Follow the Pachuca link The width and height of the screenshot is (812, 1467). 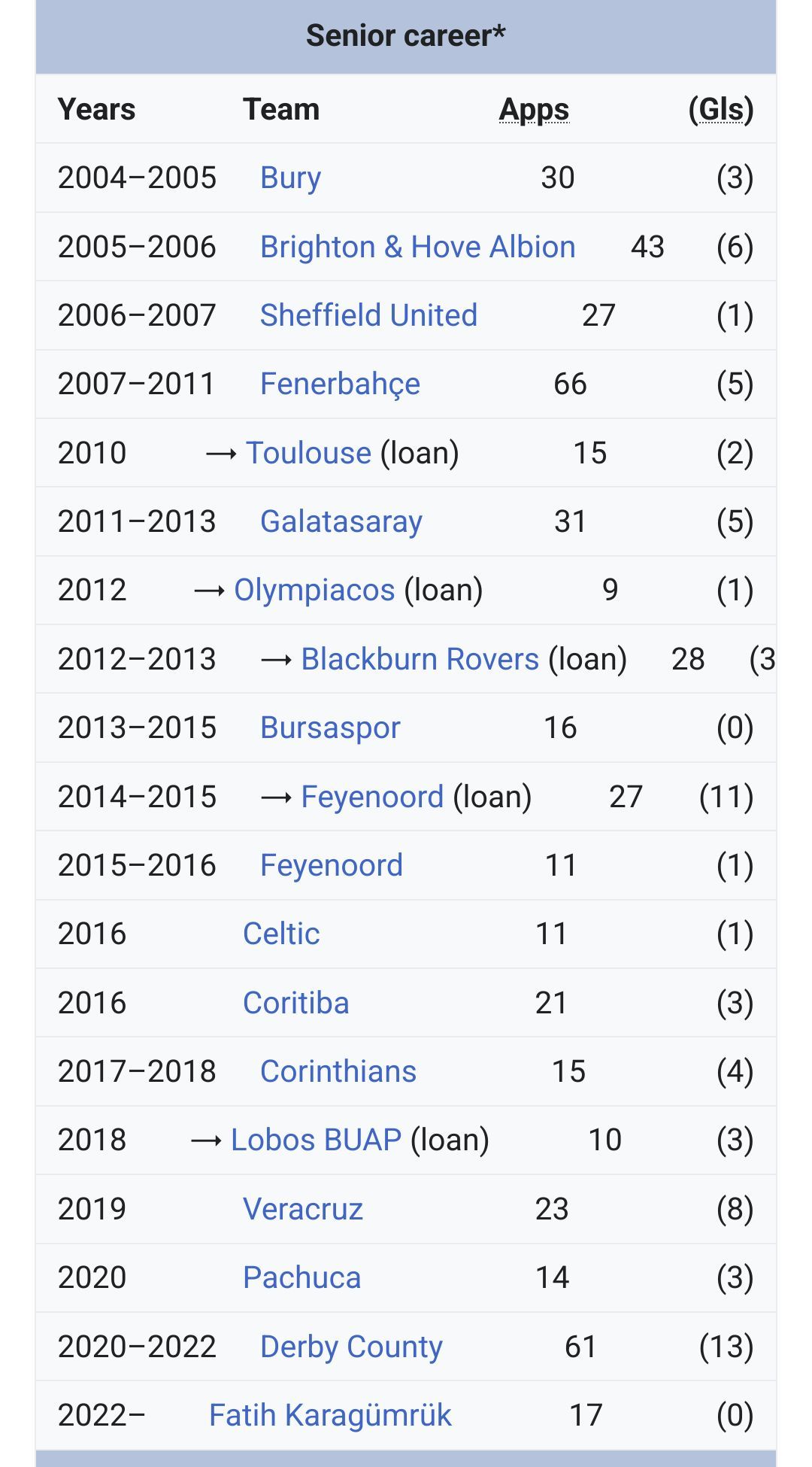(x=301, y=1277)
